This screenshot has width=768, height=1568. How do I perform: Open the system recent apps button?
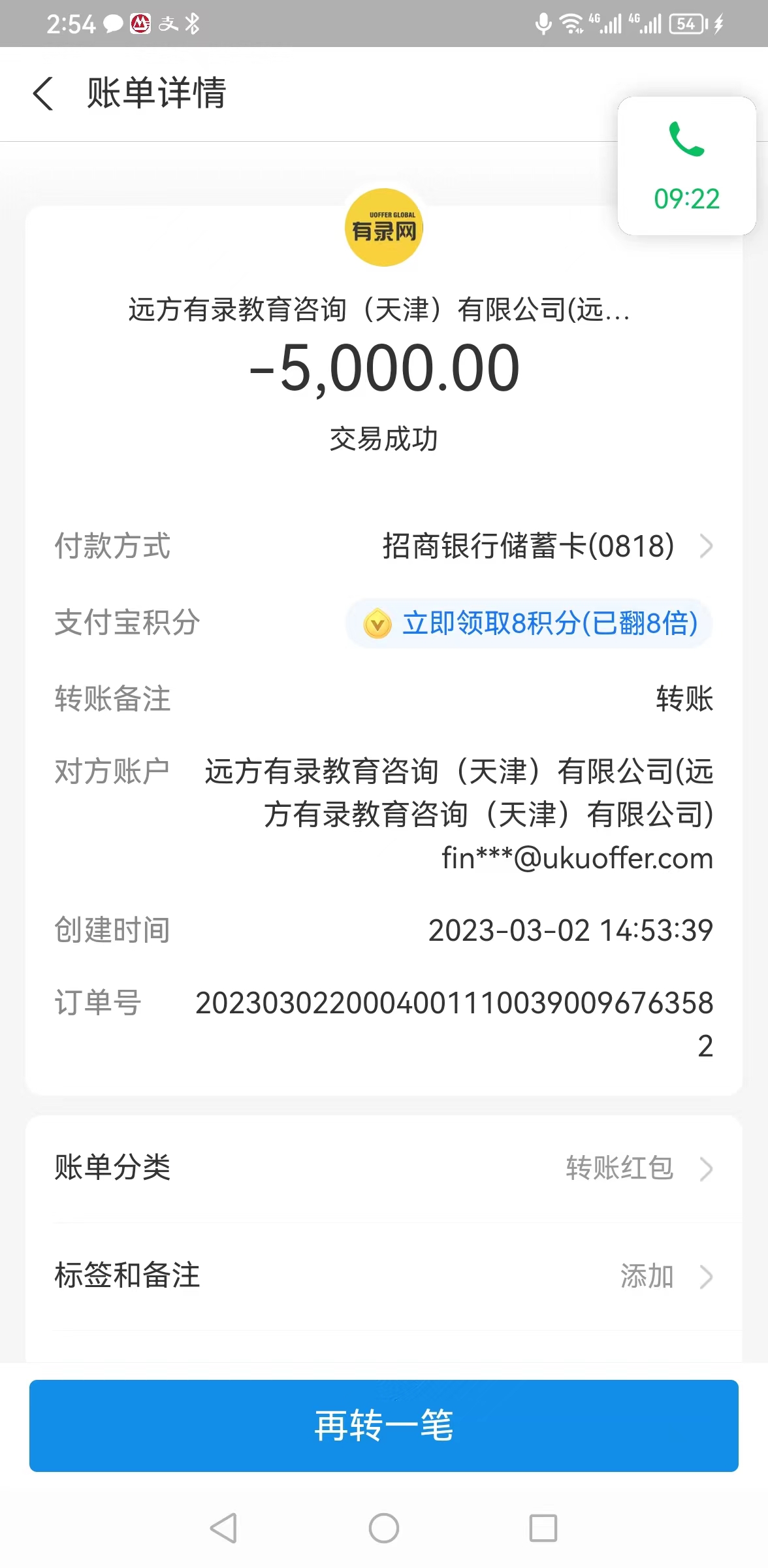[x=543, y=1528]
